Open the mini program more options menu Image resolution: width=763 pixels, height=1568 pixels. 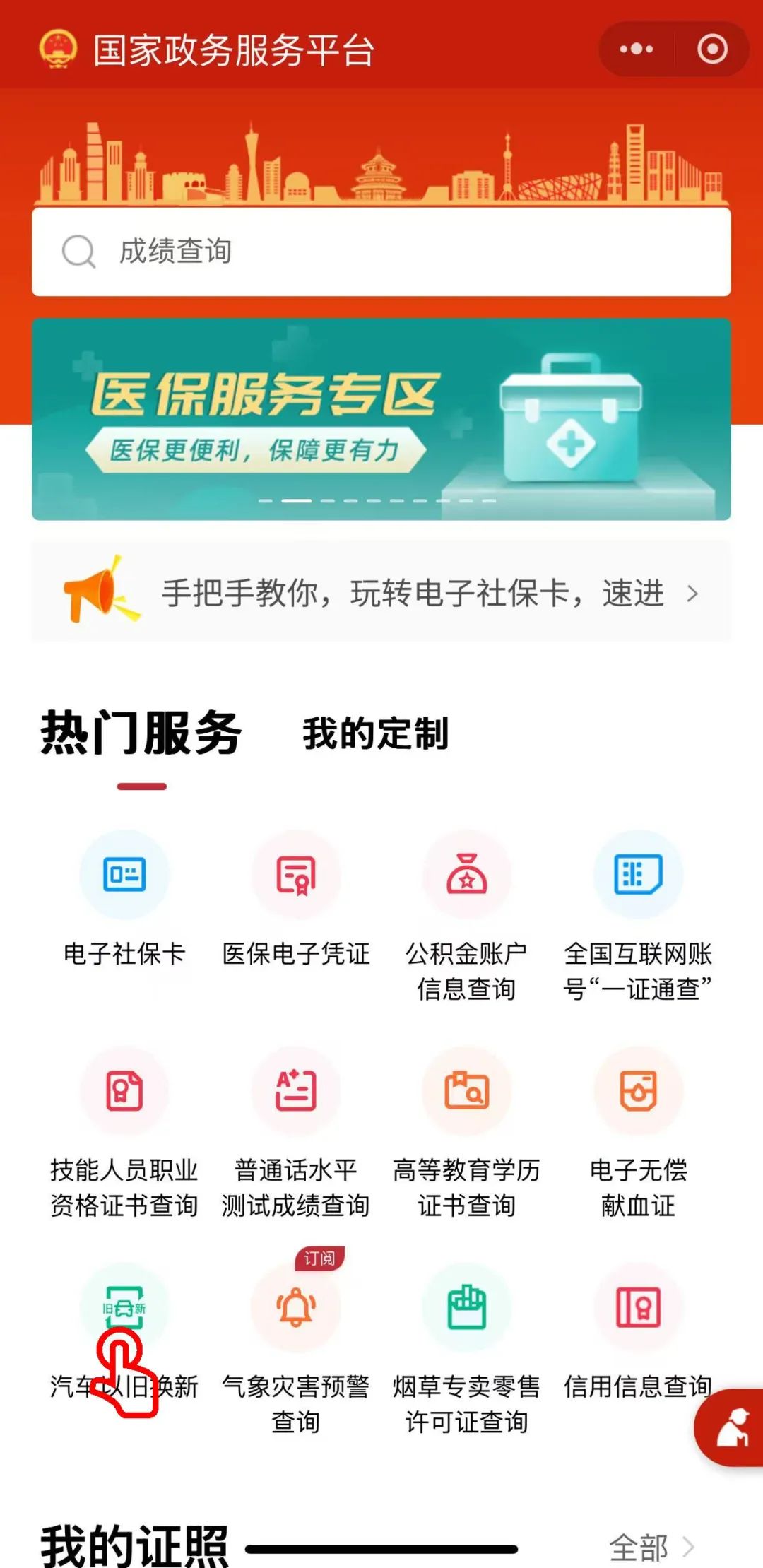tap(636, 49)
